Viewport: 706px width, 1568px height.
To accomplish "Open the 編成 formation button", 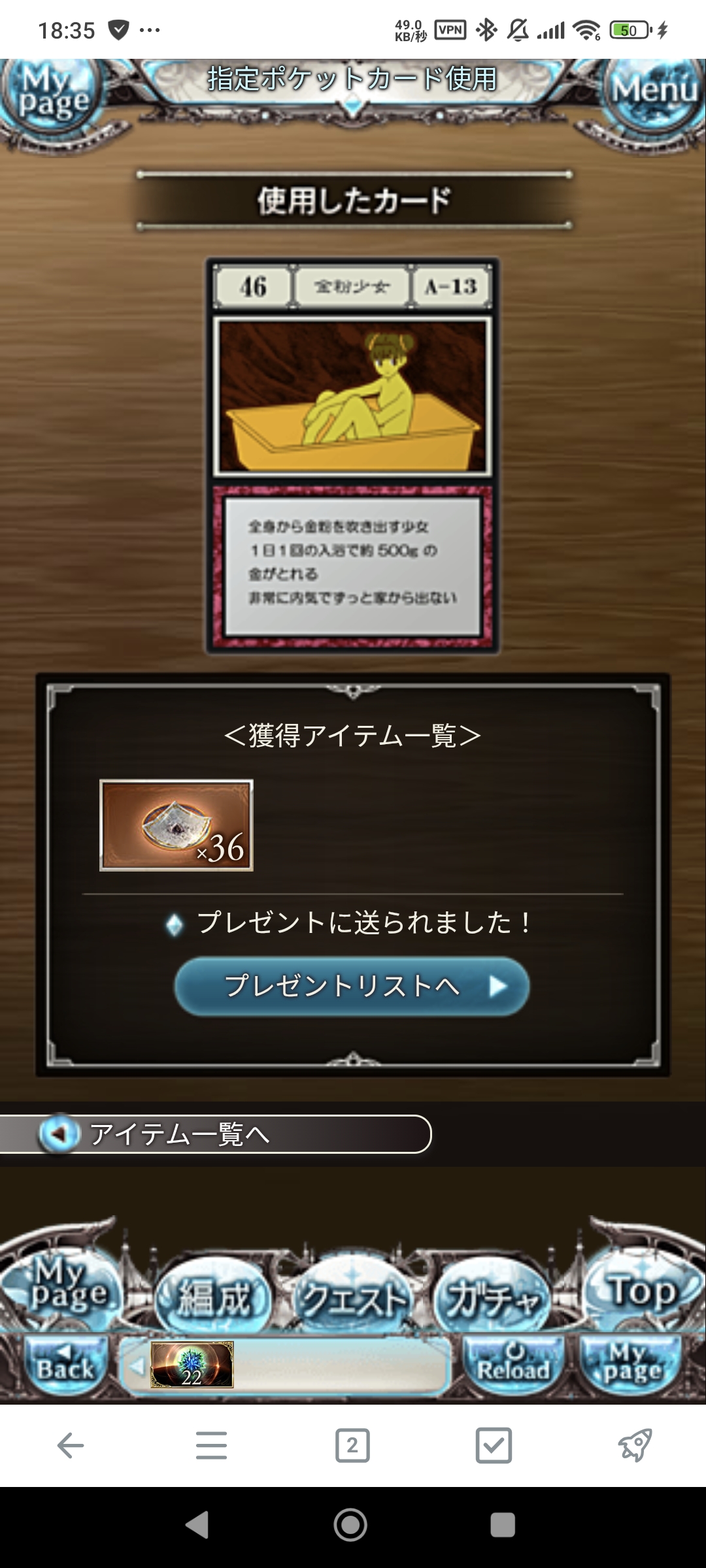I will (x=214, y=1298).
